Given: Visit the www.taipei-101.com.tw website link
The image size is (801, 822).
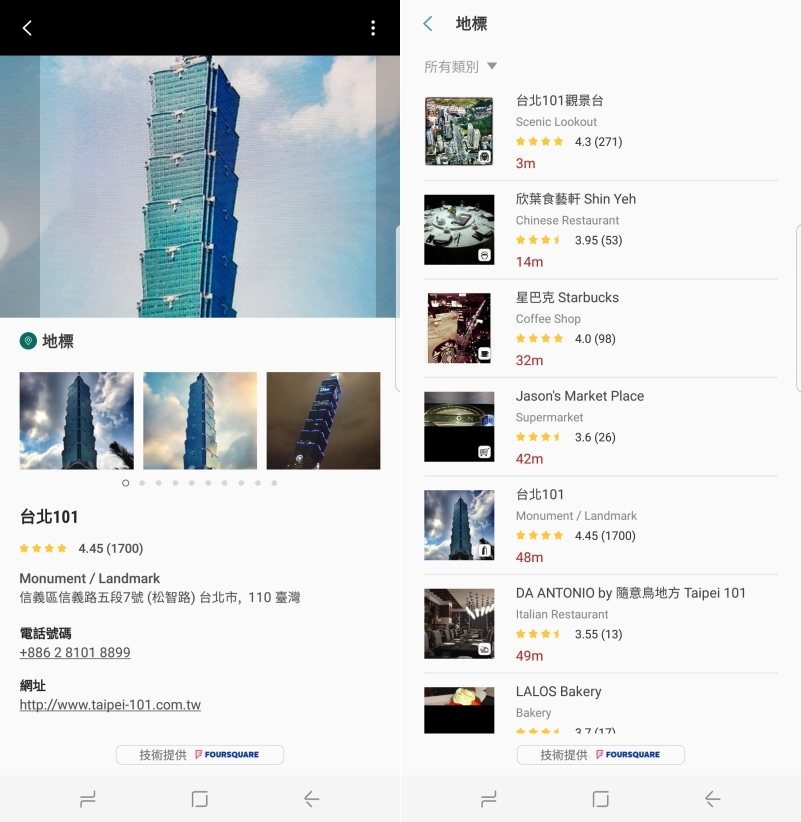Looking at the screenshot, I should (x=110, y=705).
